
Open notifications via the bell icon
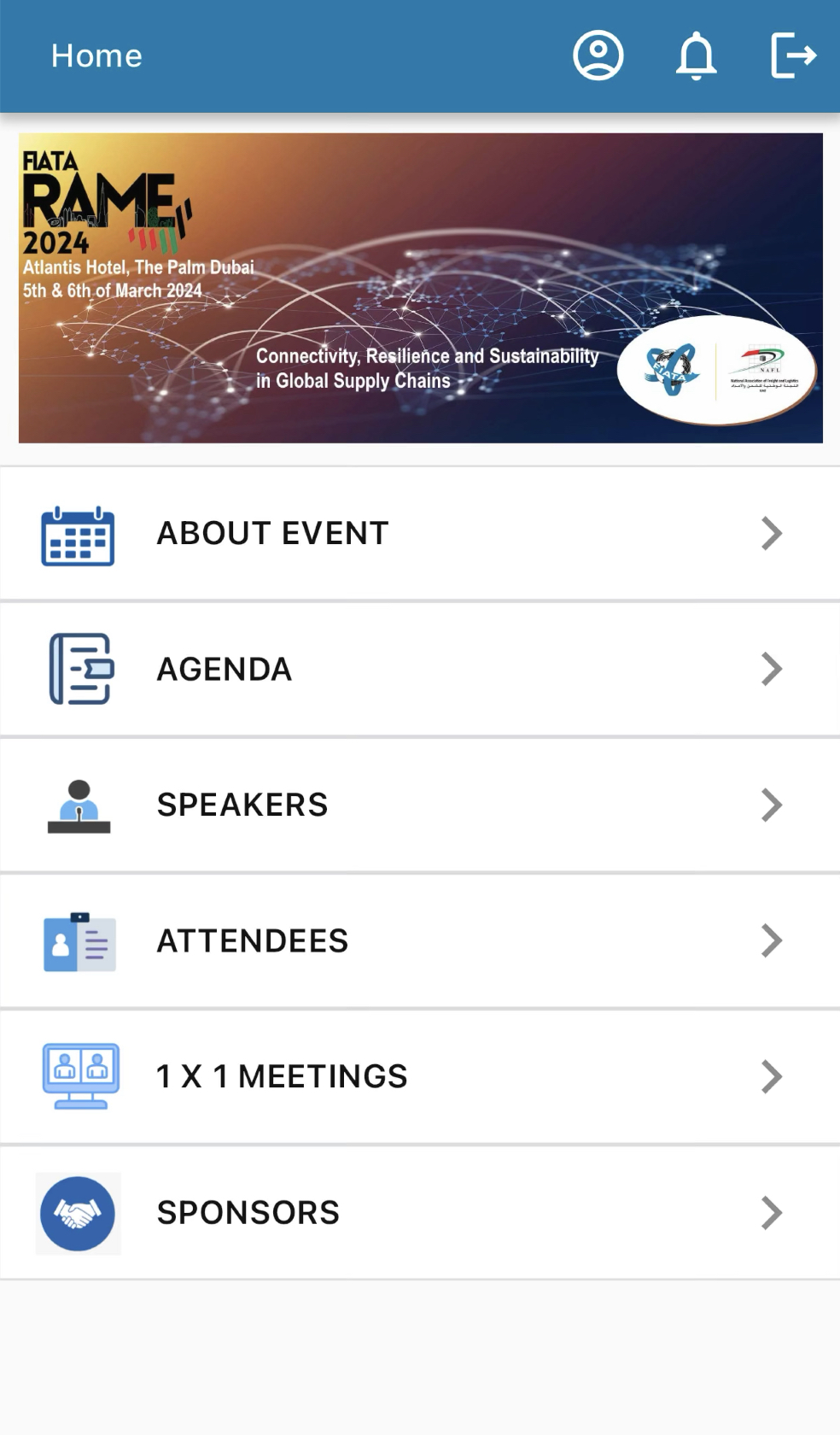[x=696, y=55]
